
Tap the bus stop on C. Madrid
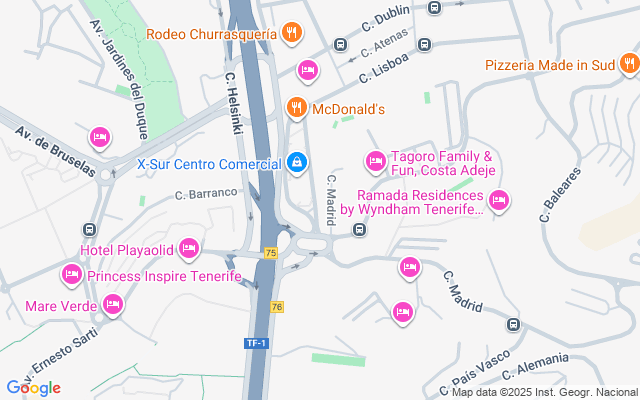[x=359, y=230]
